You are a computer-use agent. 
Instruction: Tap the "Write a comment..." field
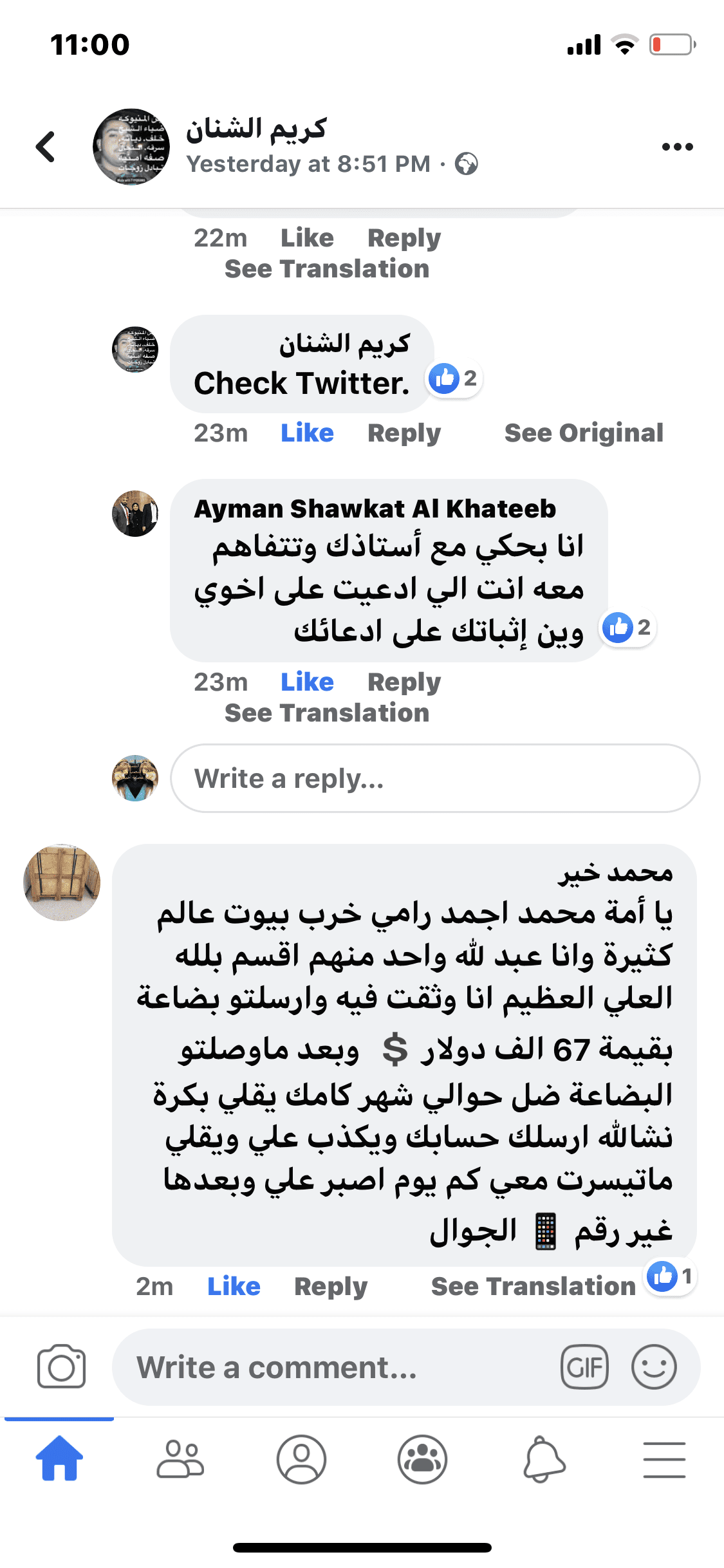(335, 1367)
